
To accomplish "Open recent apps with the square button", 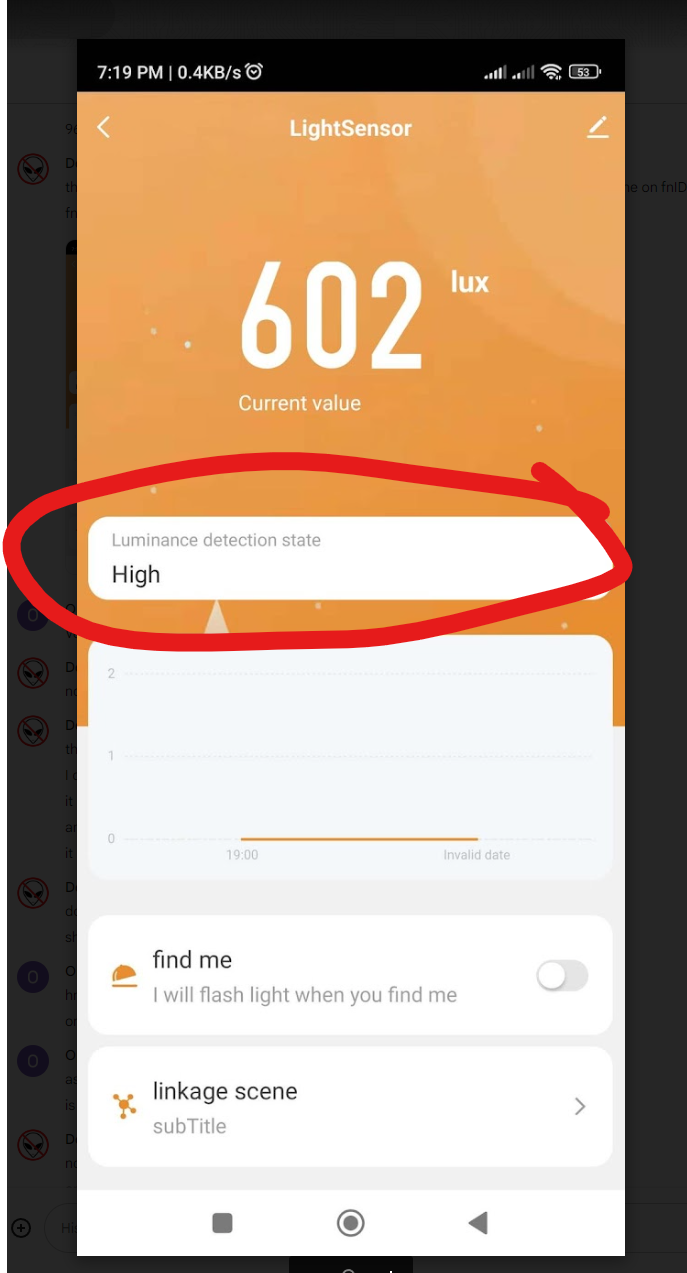I will coord(222,1222).
